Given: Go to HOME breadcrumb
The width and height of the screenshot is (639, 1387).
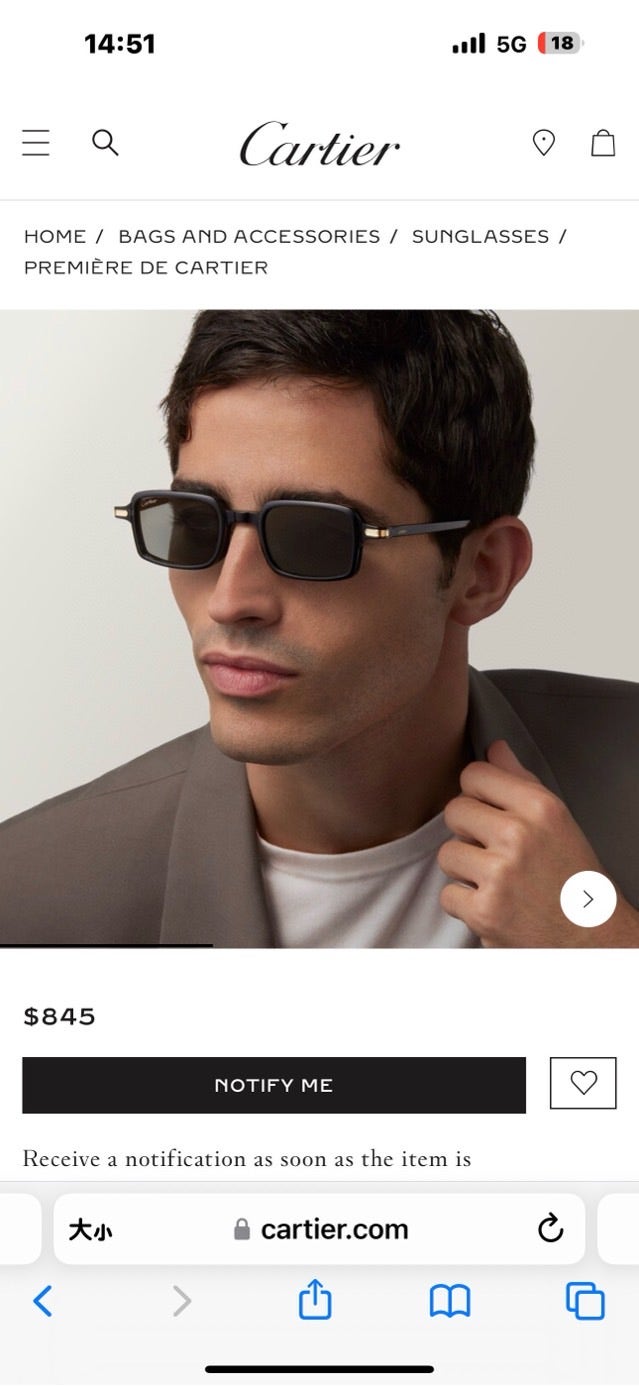Looking at the screenshot, I should [x=54, y=236].
